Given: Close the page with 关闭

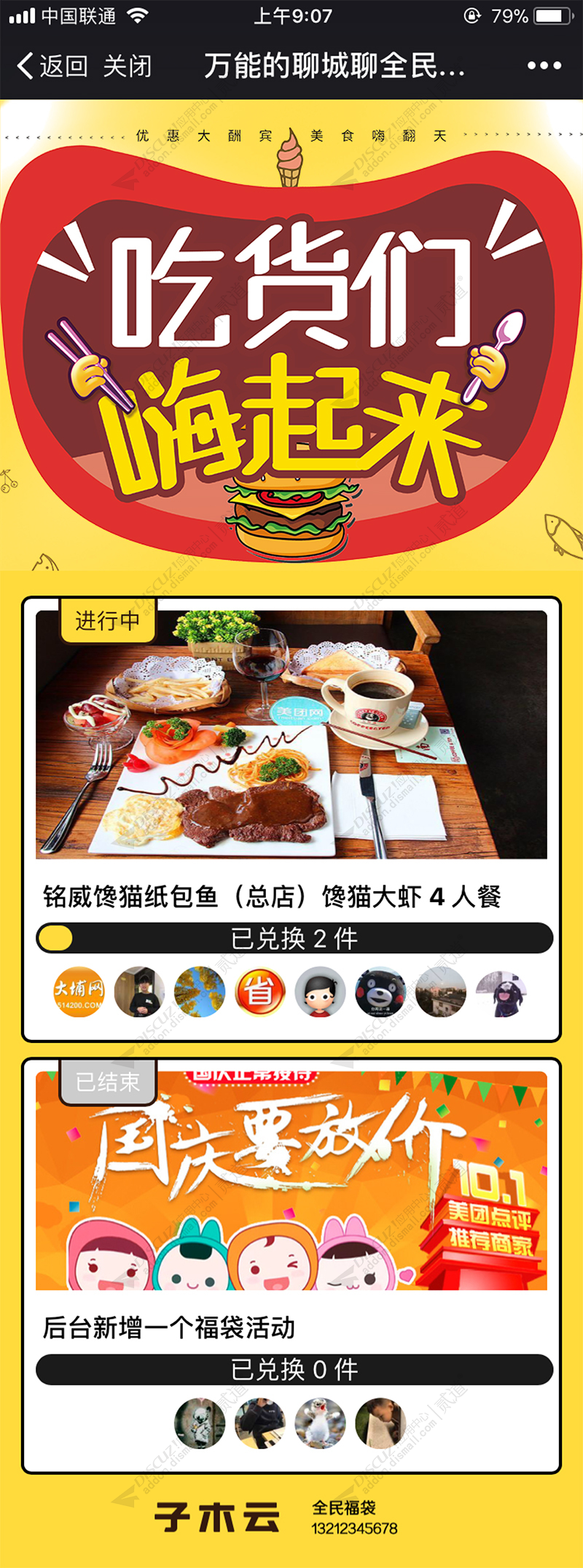Looking at the screenshot, I should pyautogui.click(x=128, y=66).
